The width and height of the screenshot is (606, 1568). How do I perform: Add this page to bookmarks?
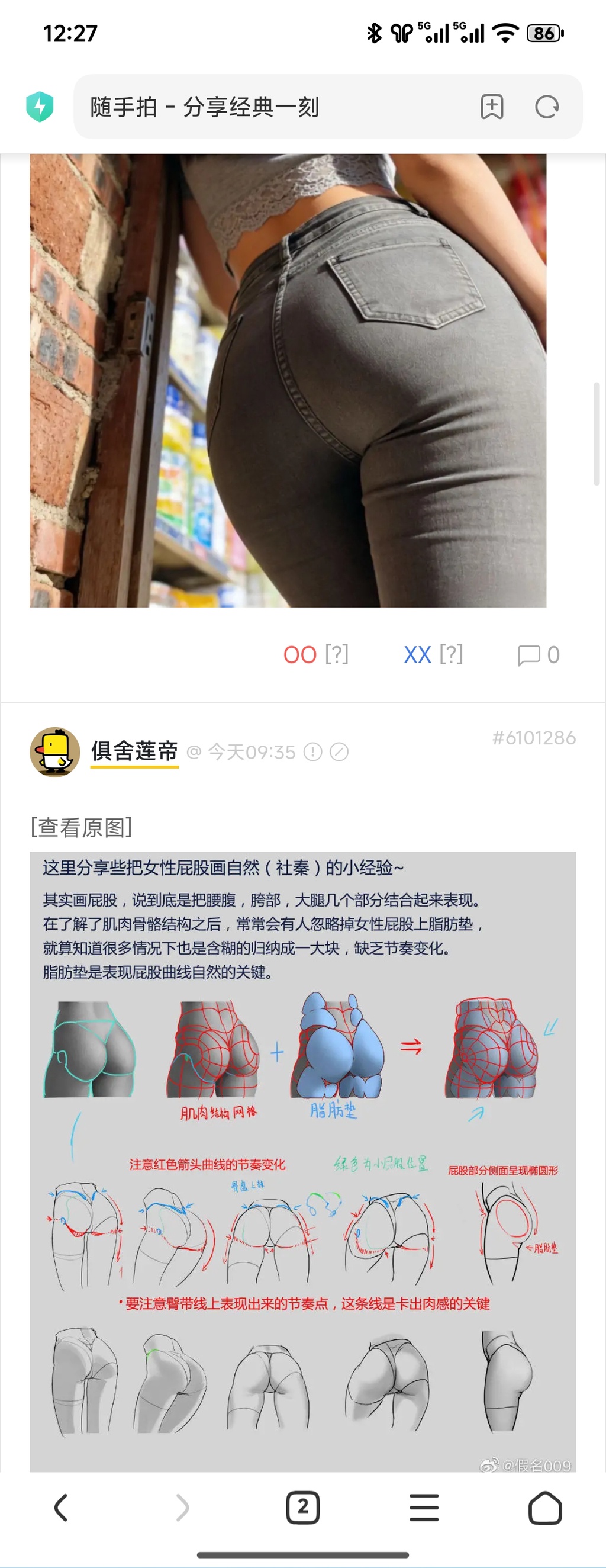[492, 107]
